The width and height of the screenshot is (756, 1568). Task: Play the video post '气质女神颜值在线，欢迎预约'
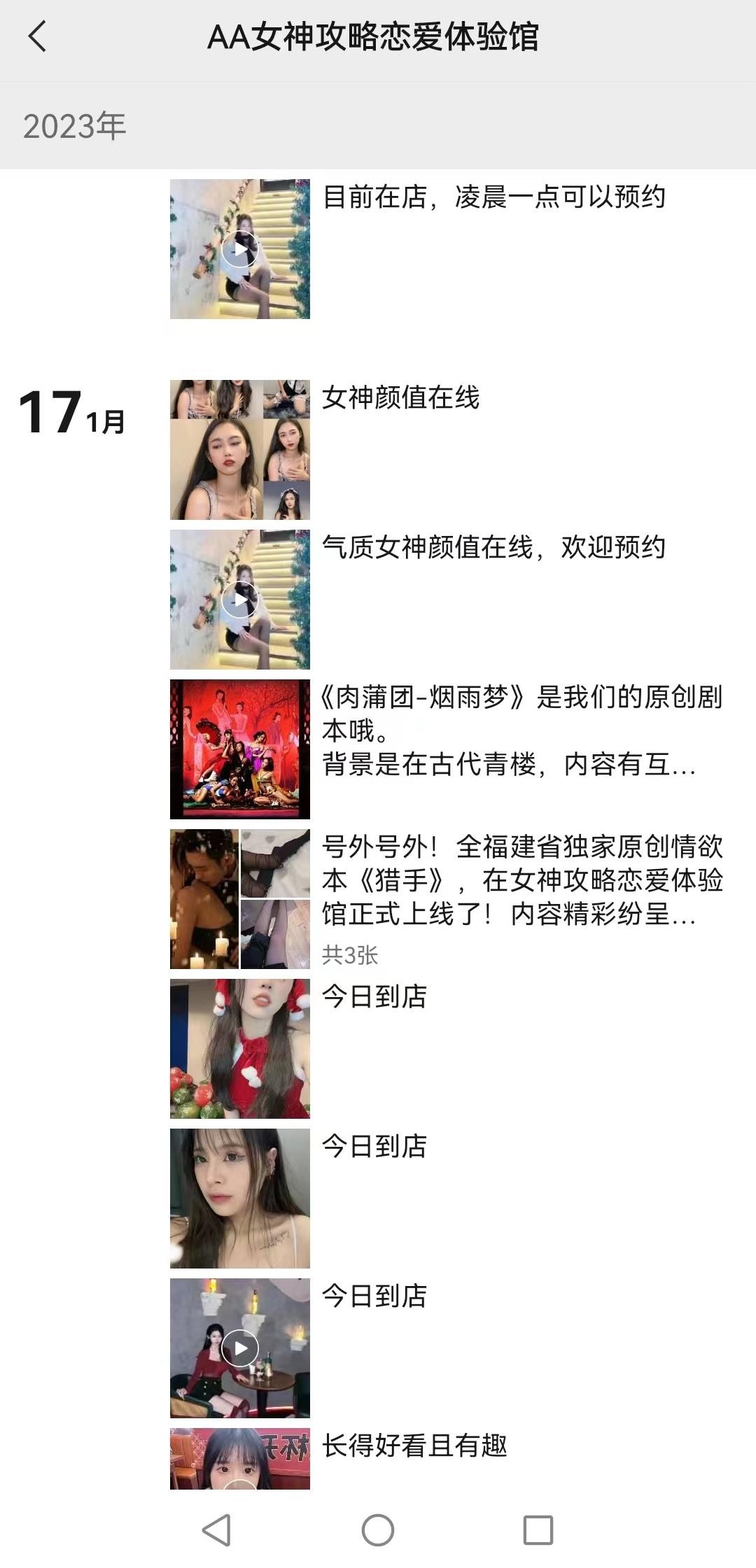(x=239, y=600)
